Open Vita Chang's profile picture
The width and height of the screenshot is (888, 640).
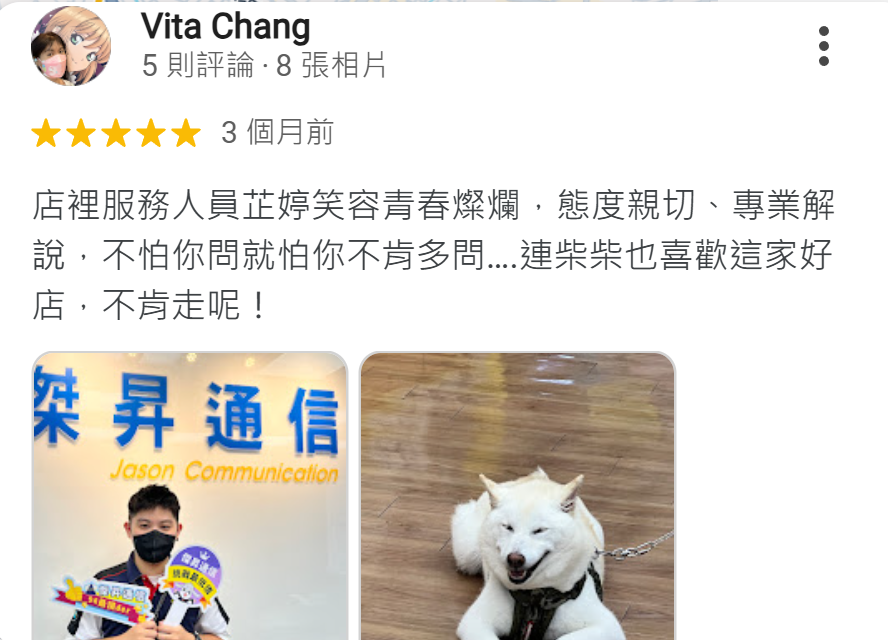click(x=70, y=46)
